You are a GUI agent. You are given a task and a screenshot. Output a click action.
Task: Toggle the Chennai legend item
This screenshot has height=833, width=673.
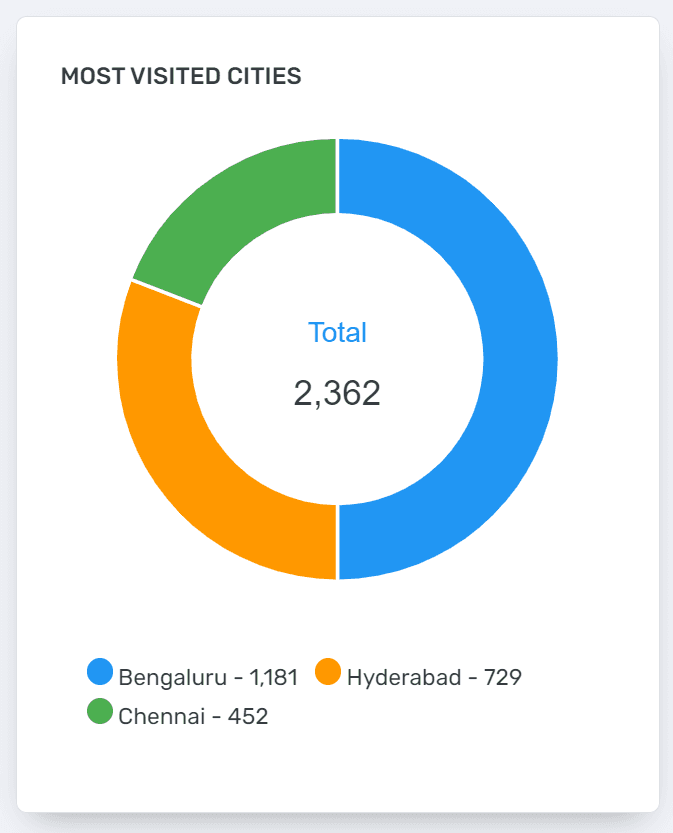click(178, 716)
